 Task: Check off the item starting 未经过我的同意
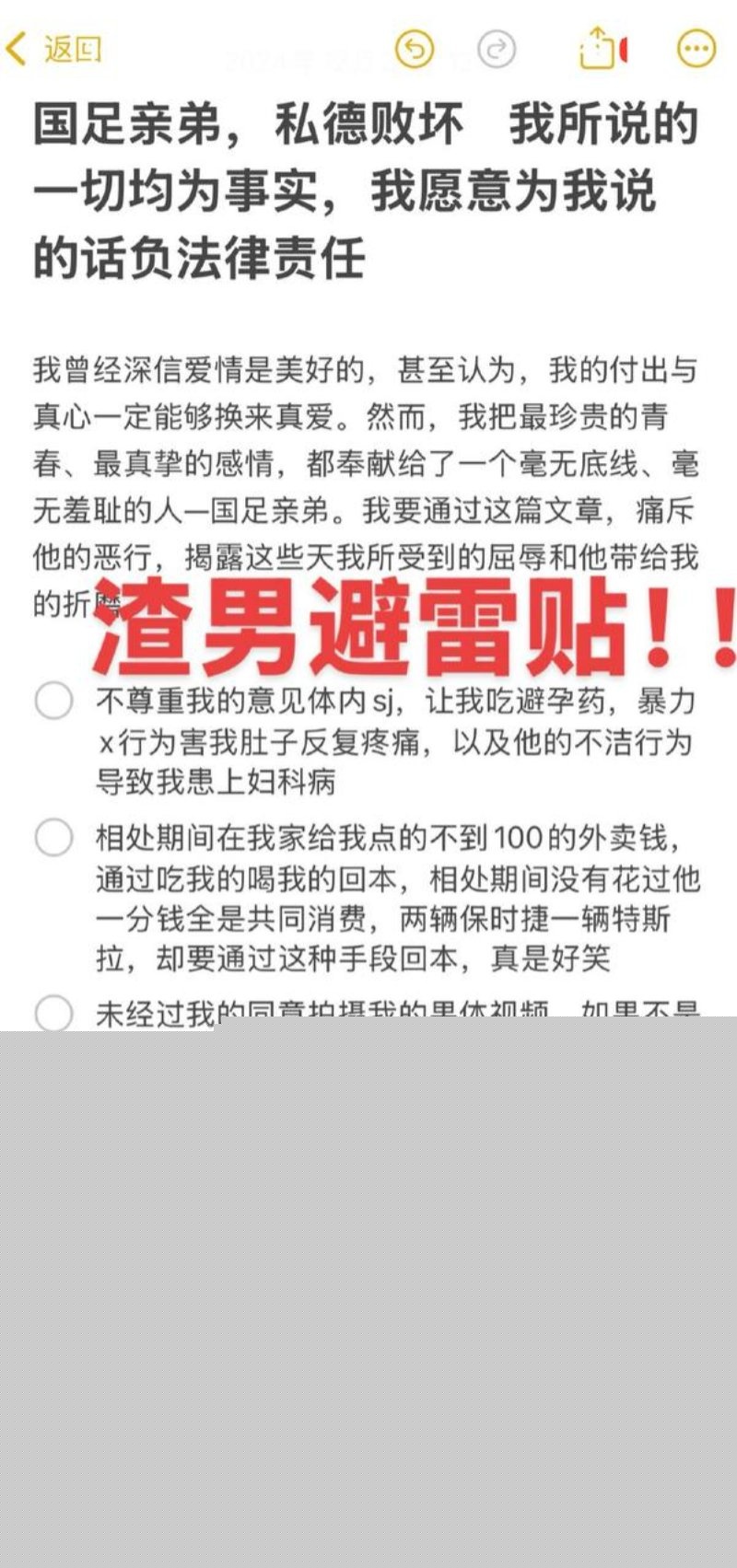(x=53, y=1011)
